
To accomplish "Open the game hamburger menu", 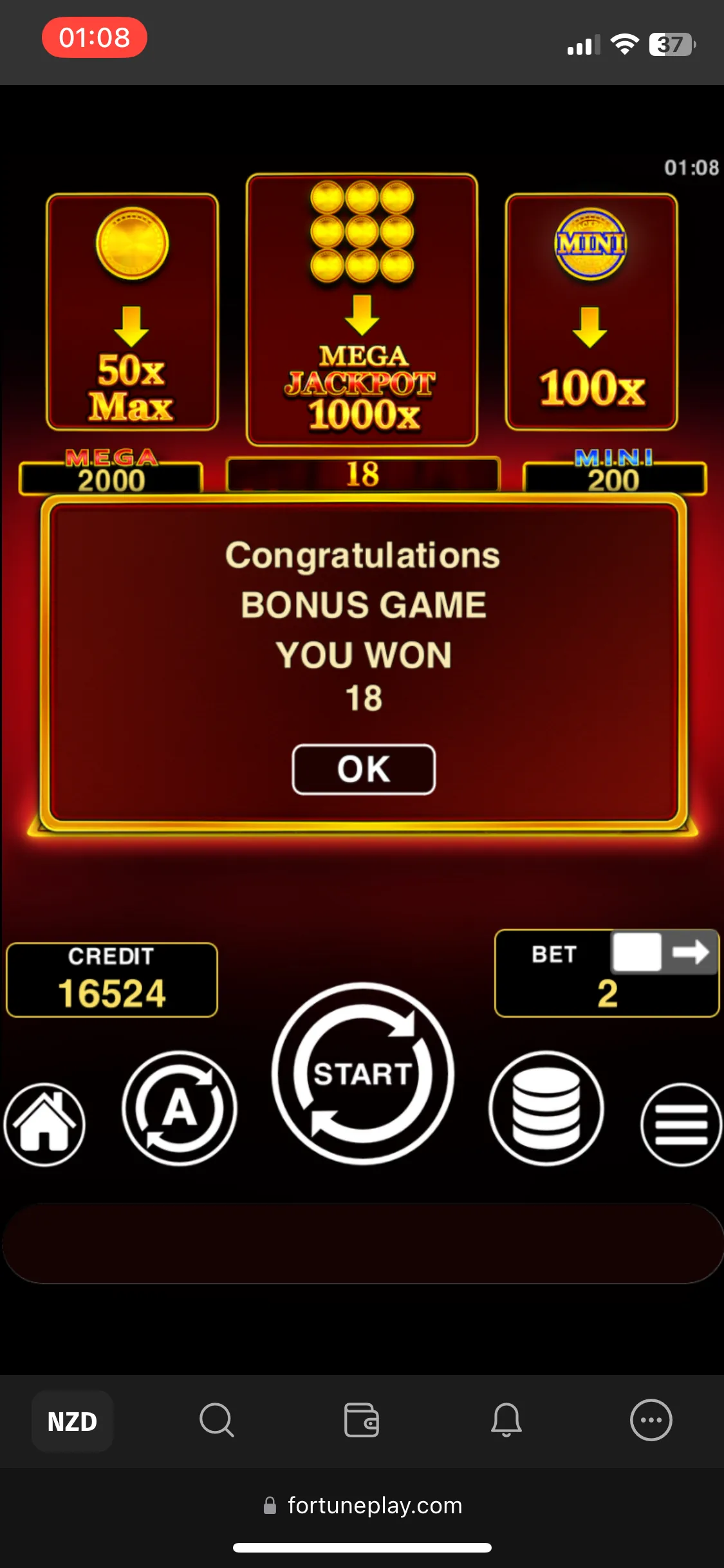I will pos(681,1125).
